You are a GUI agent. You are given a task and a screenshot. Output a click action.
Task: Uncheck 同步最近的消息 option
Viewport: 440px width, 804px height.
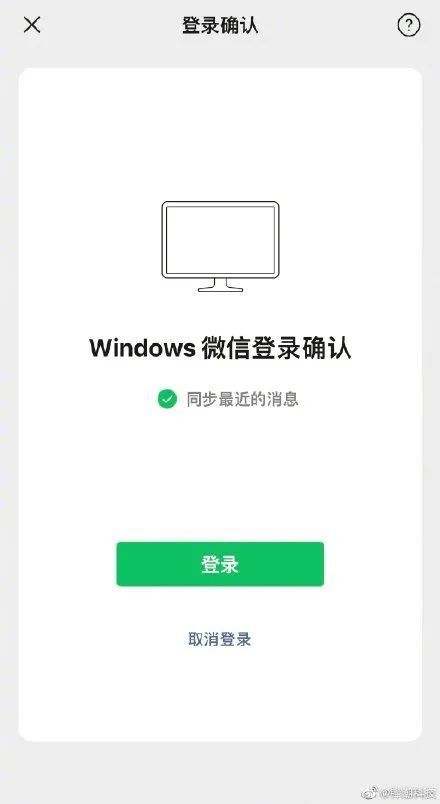[167, 398]
